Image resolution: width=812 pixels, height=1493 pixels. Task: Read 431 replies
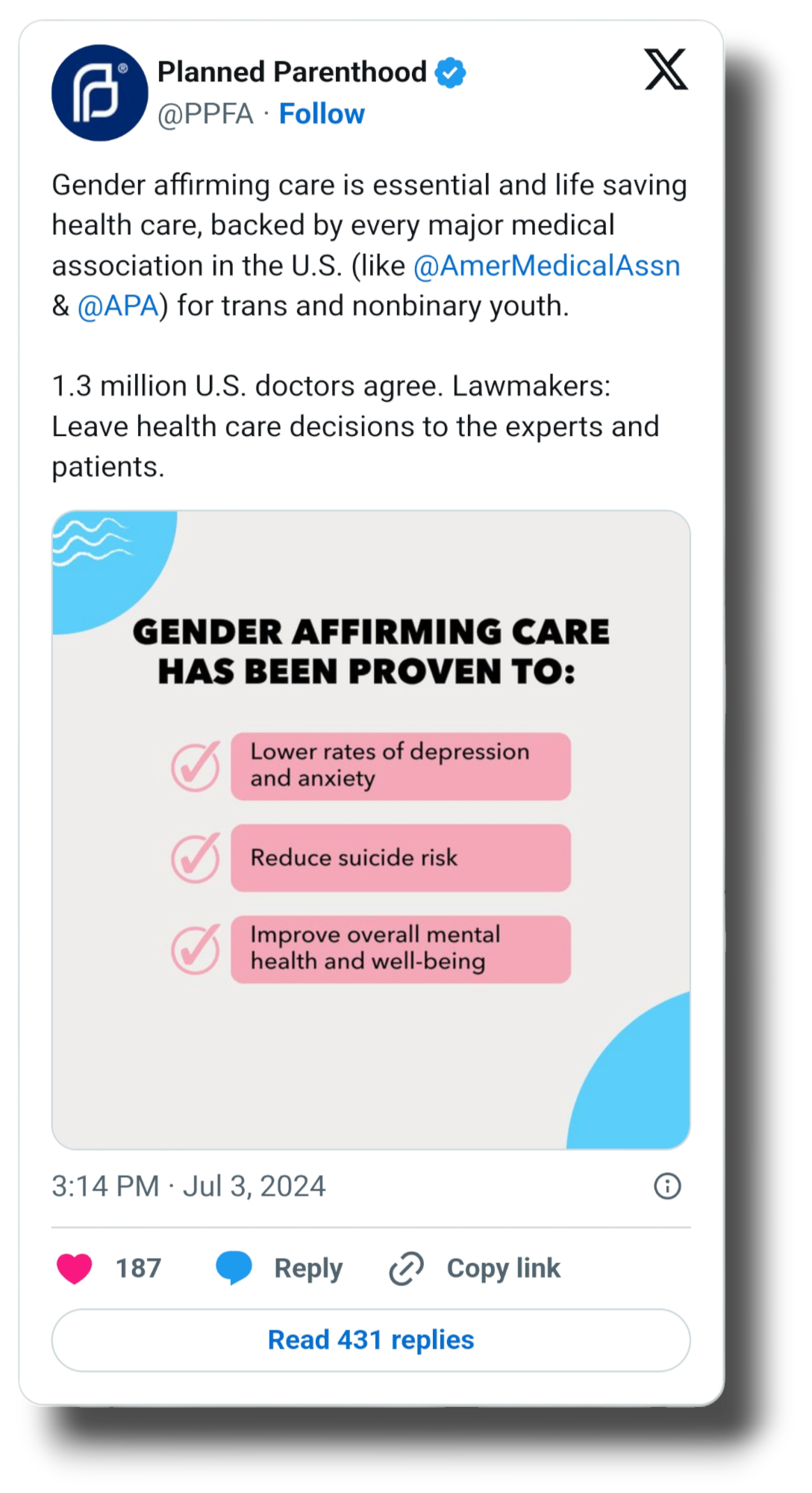(x=371, y=1340)
